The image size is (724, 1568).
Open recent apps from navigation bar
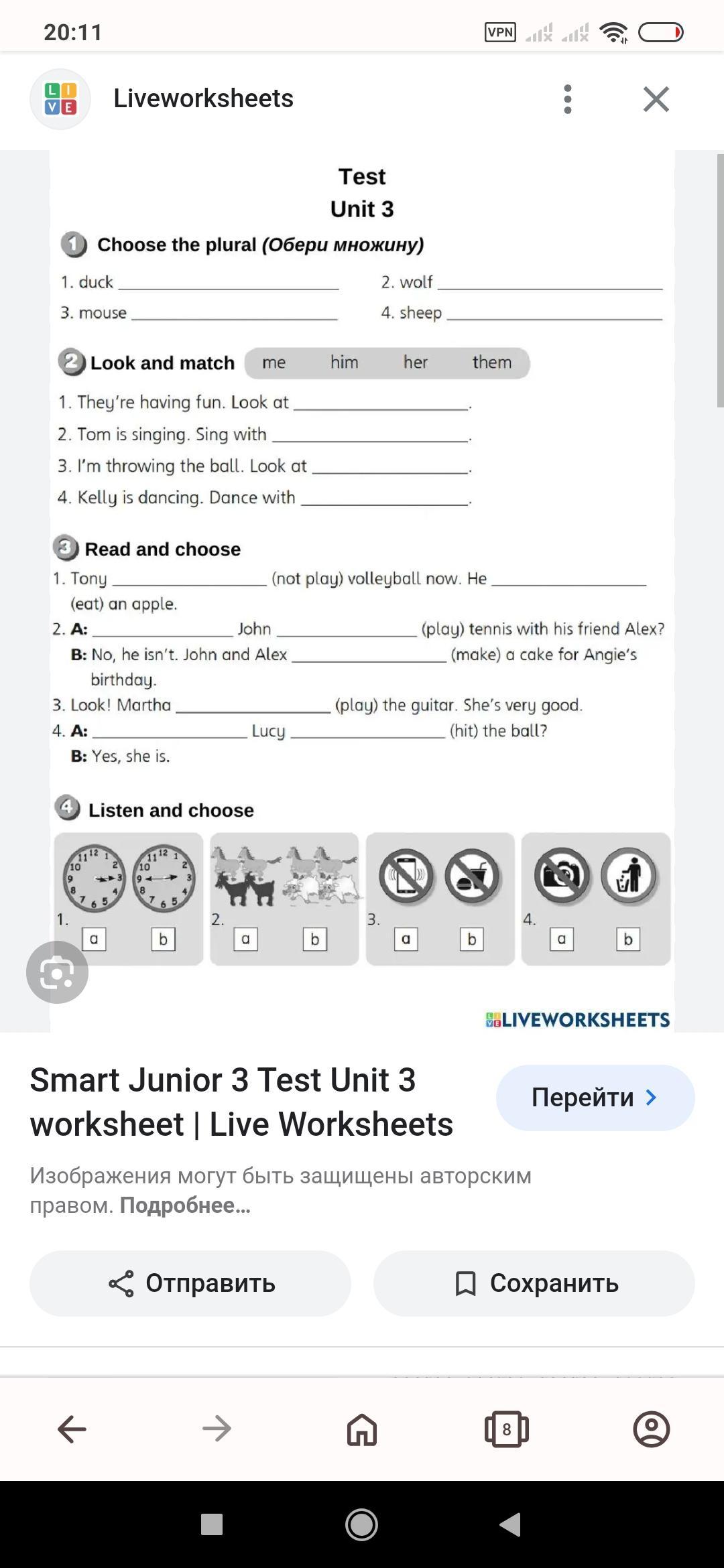(212, 1524)
